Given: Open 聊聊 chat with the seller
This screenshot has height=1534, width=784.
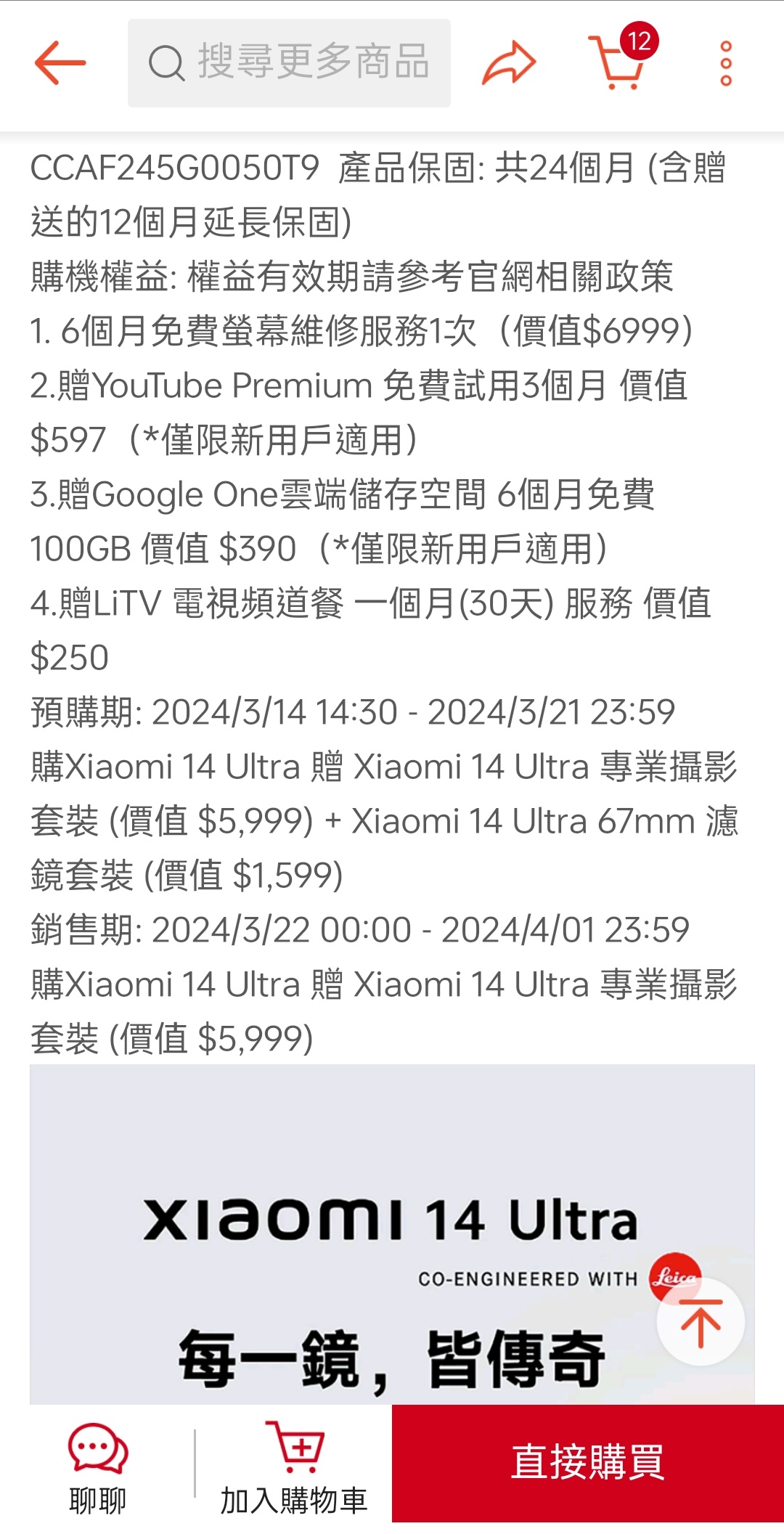Looking at the screenshot, I should pyautogui.click(x=97, y=1469).
